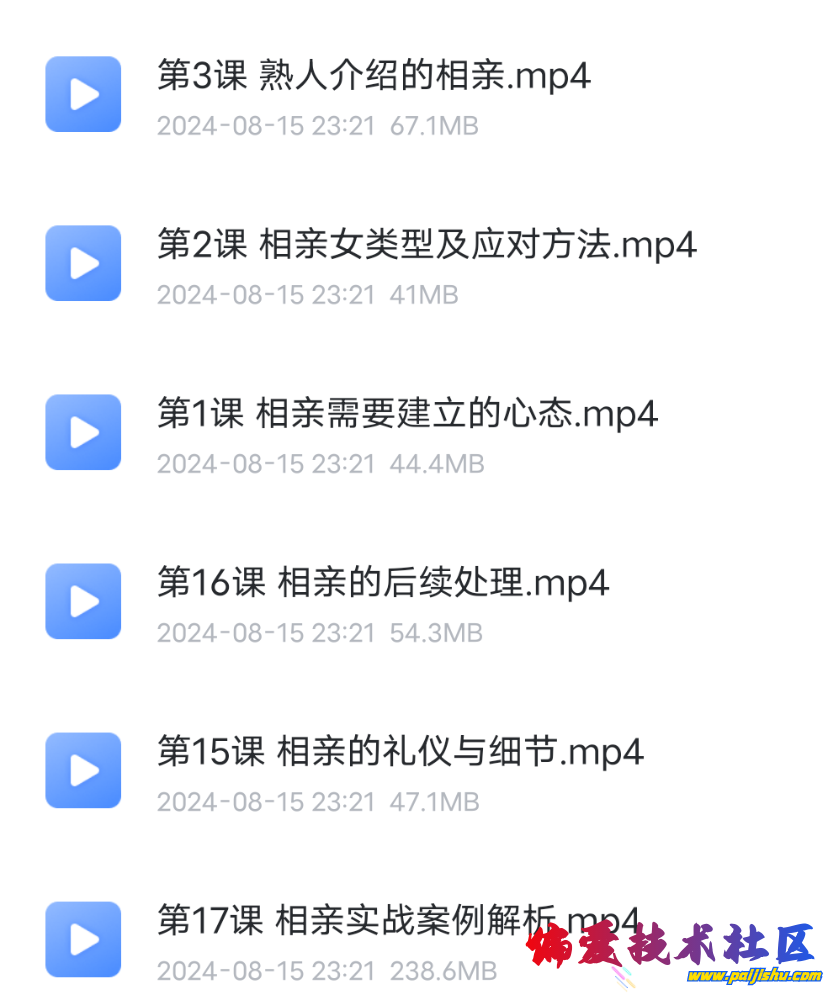Image resolution: width=828 pixels, height=1000 pixels.
Task: Click the play icon for 第15课 相亲的礼仪与细节
Action: (83, 770)
